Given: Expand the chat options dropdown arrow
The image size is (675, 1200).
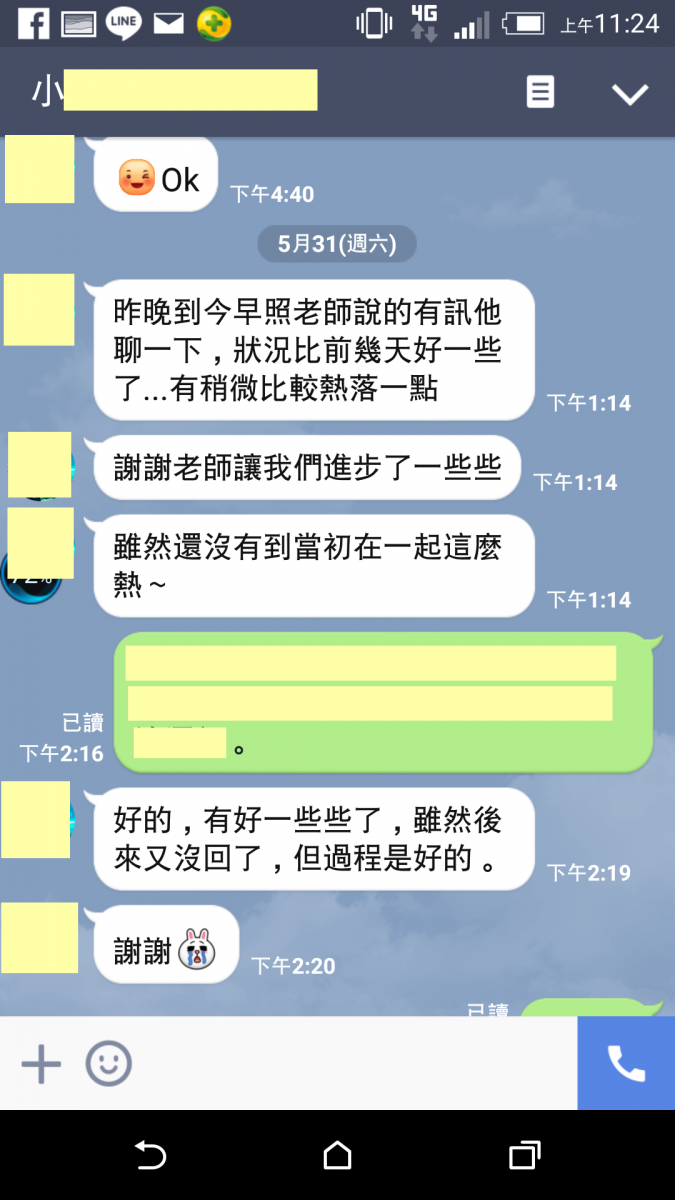Looking at the screenshot, I should pos(630,94).
